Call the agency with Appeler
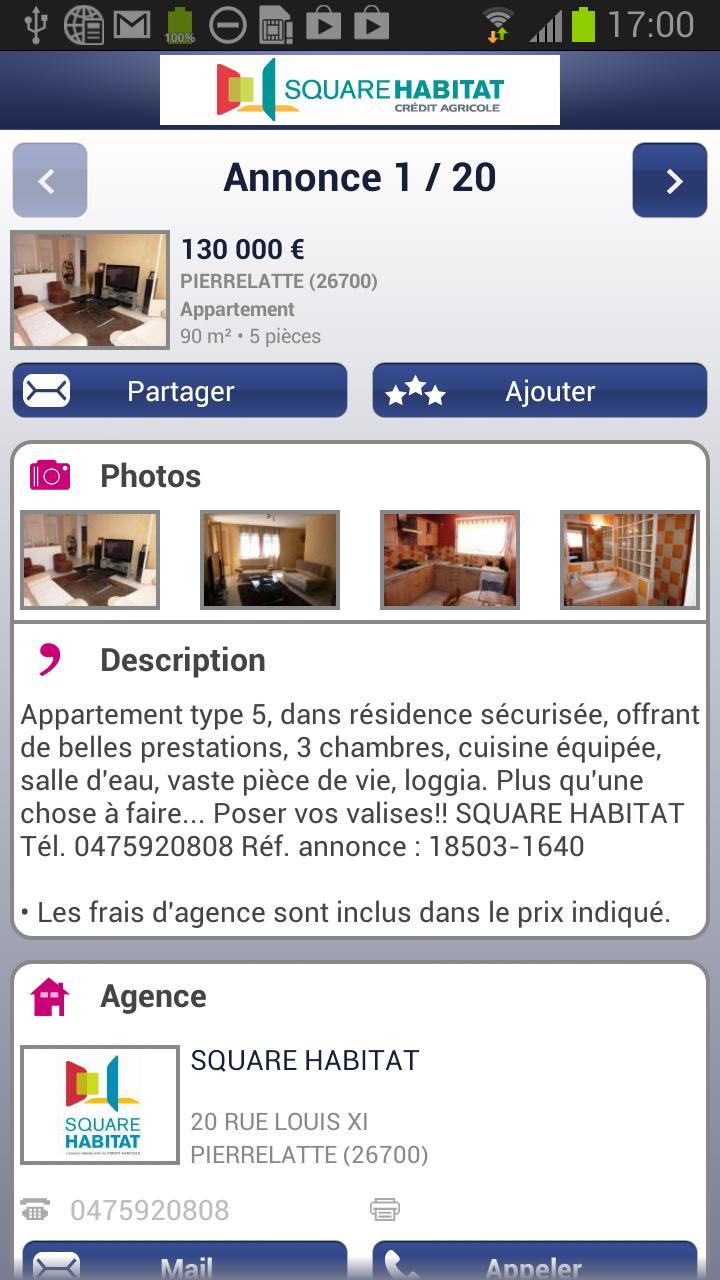This screenshot has width=720, height=1280. 535,1262
